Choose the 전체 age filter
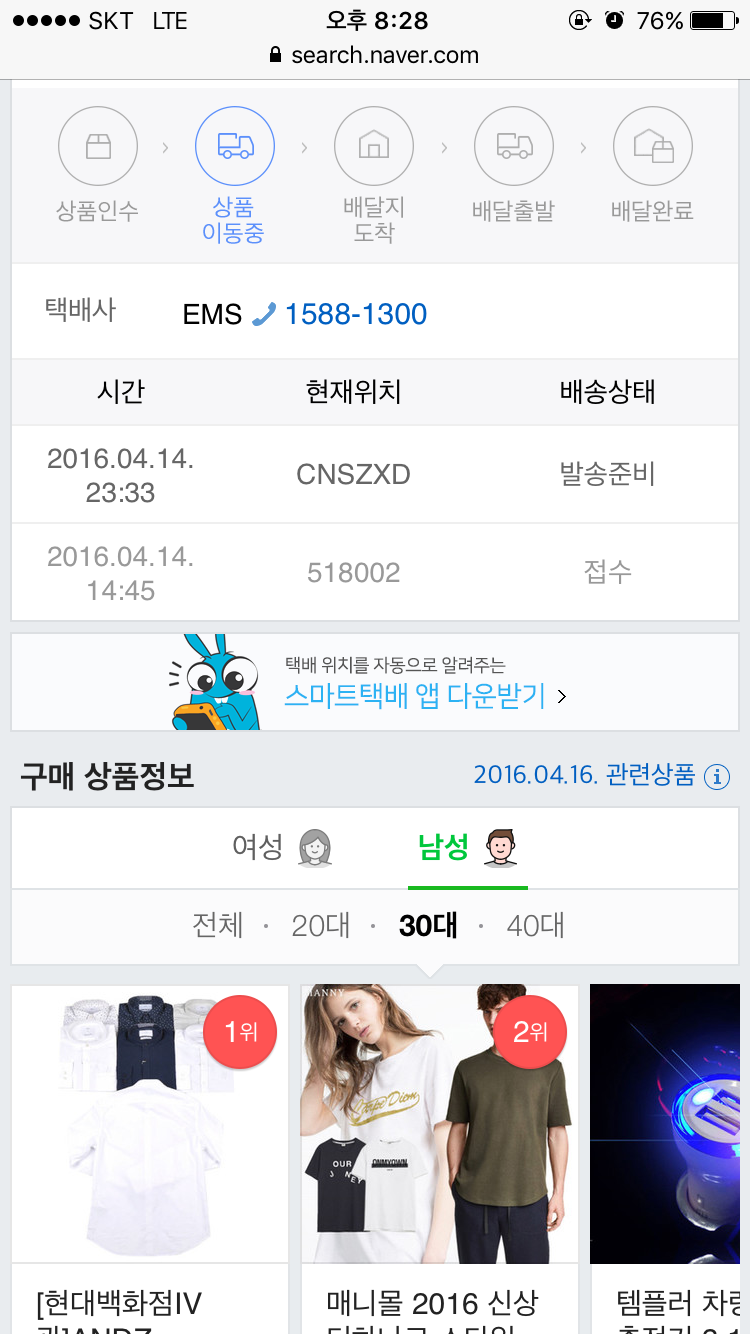The width and height of the screenshot is (750, 1334). 218,925
